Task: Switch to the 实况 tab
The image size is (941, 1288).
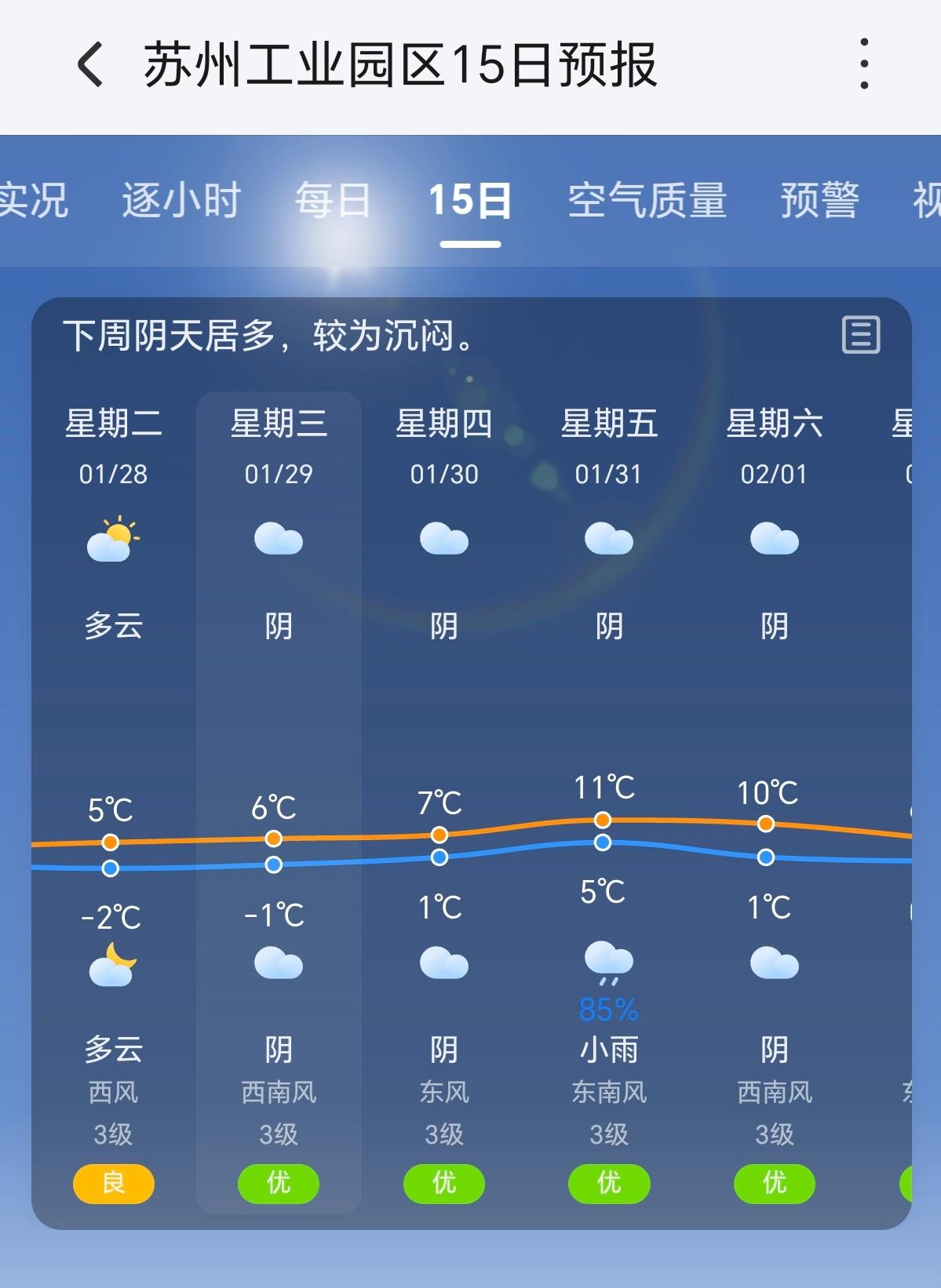Action: [x=33, y=200]
